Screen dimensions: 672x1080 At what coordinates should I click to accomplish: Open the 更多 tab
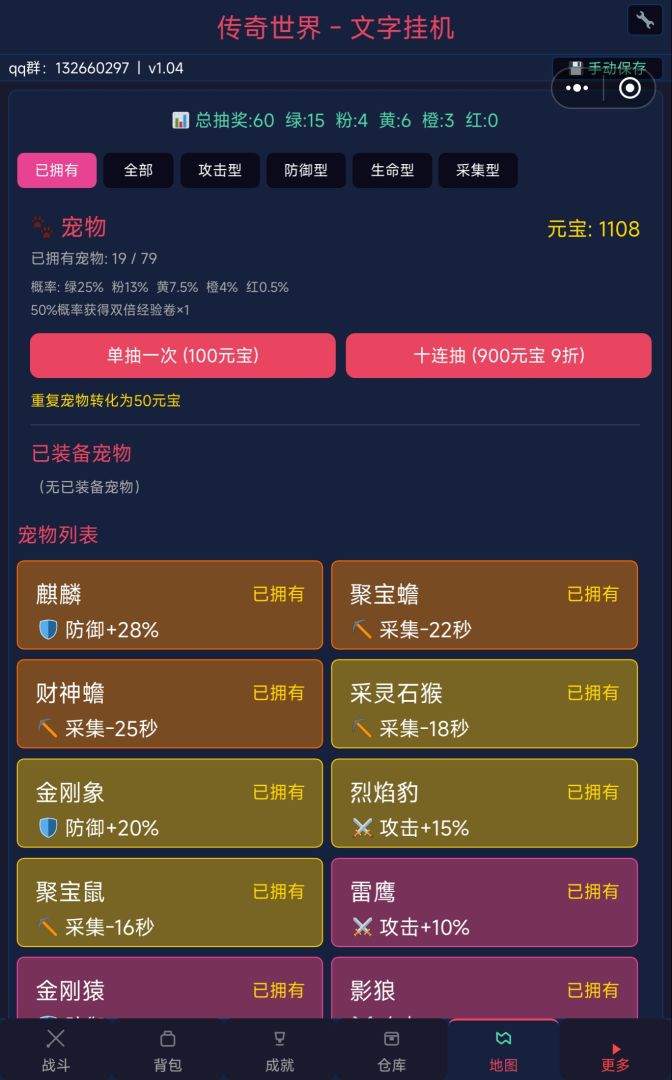tap(616, 1050)
